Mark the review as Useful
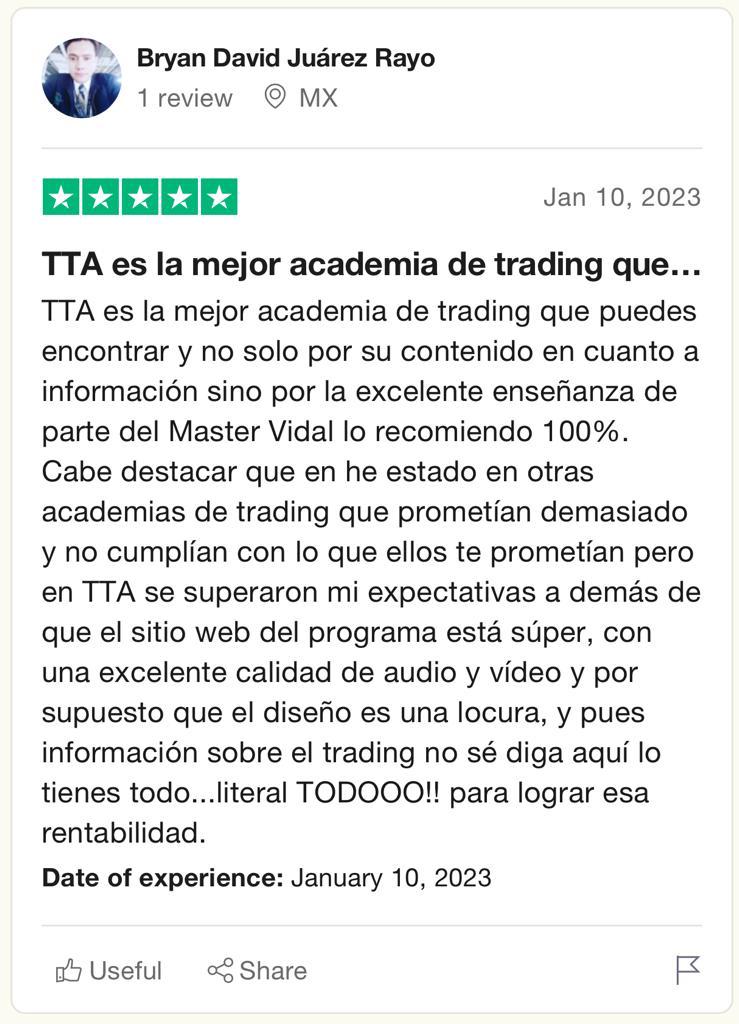Viewport: 739px width, 1024px height. click(x=108, y=970)
